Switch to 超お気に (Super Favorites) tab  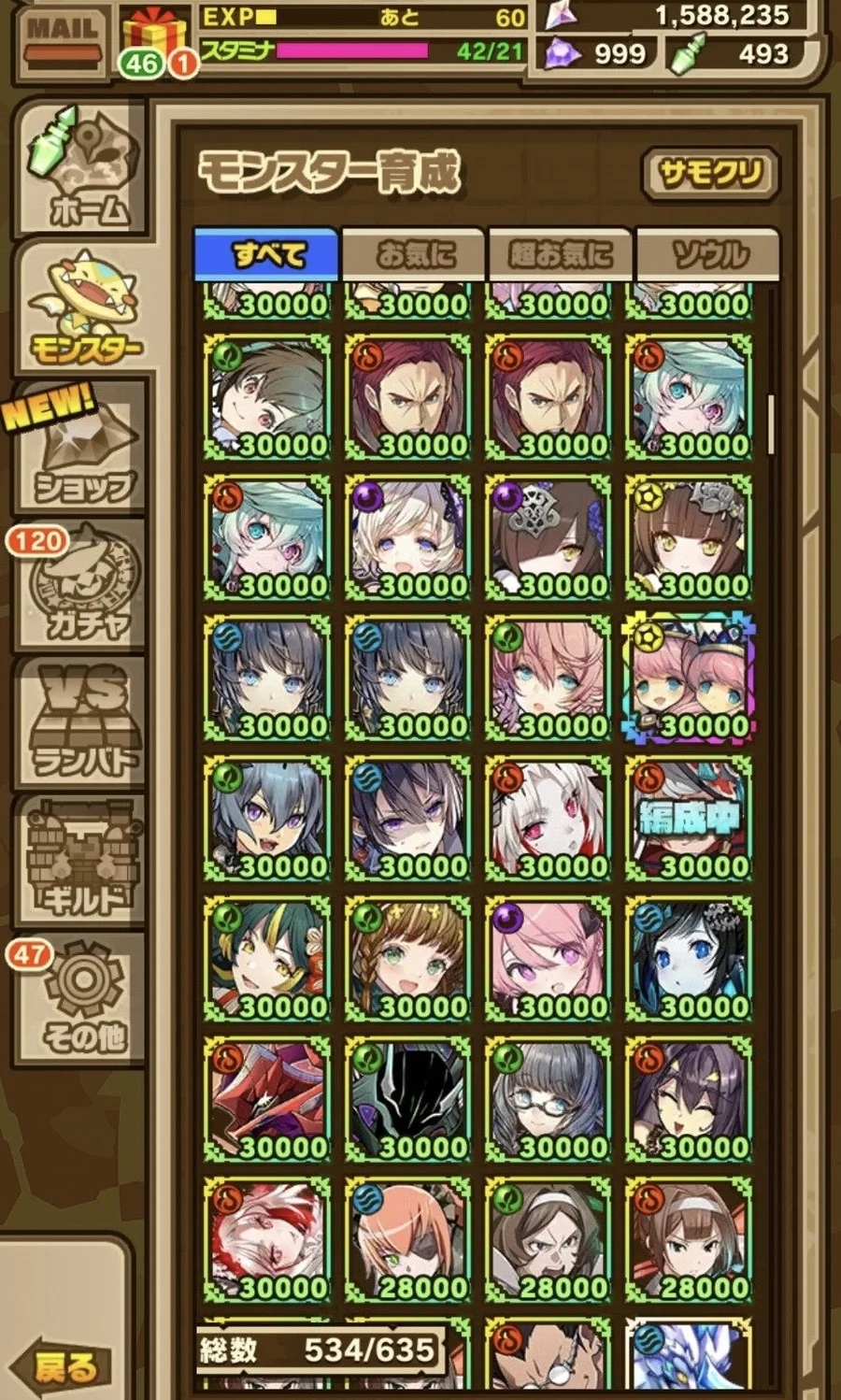(x=560, y=254)
